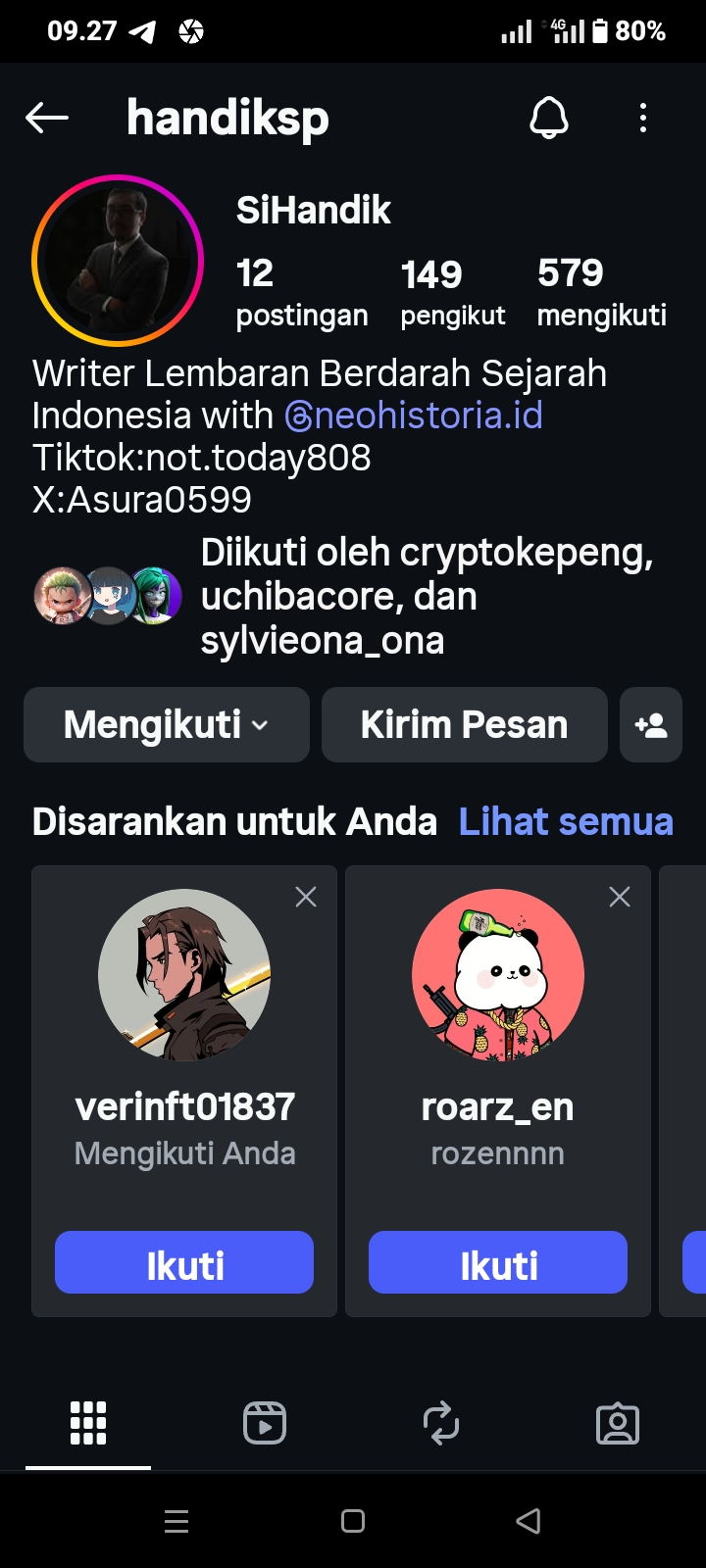Follow verinft01837 with the Ikuti button
Image resolution: width=706 pixels, height=1568 pixels.
coord(184,1263)
